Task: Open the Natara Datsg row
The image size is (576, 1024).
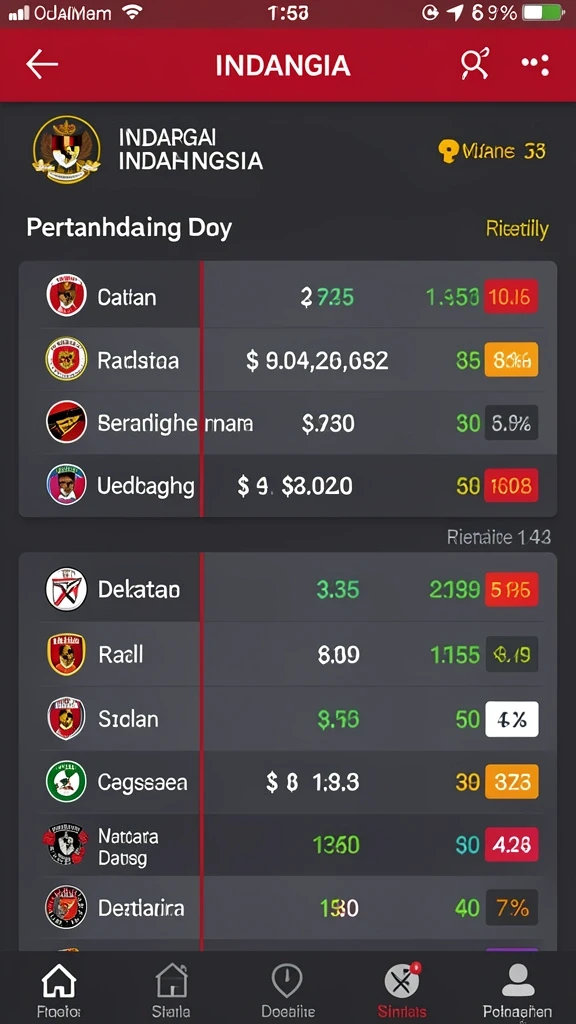Action: [x=288, y=845]
